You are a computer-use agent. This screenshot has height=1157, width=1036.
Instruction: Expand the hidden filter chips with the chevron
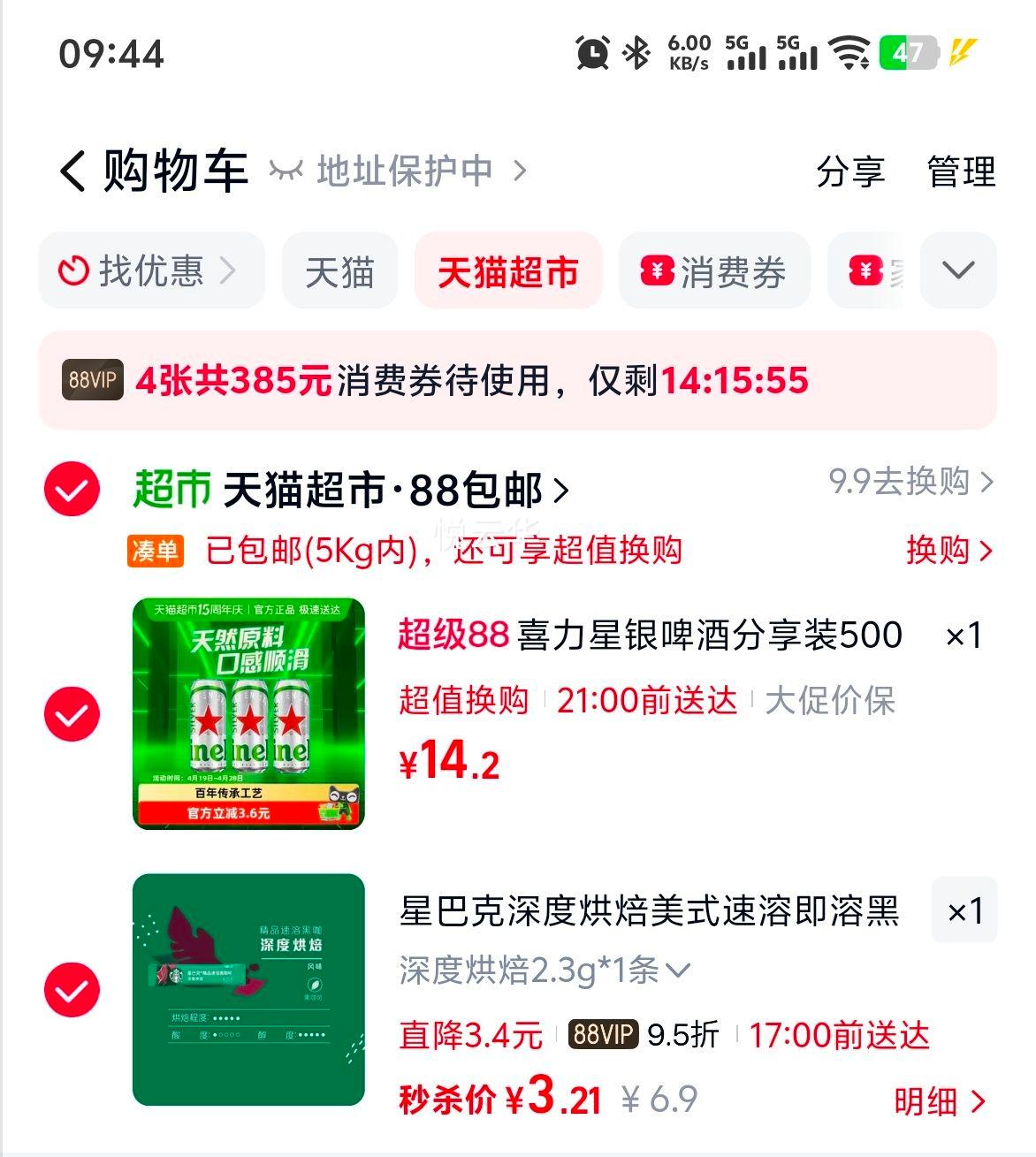point(958,271)
